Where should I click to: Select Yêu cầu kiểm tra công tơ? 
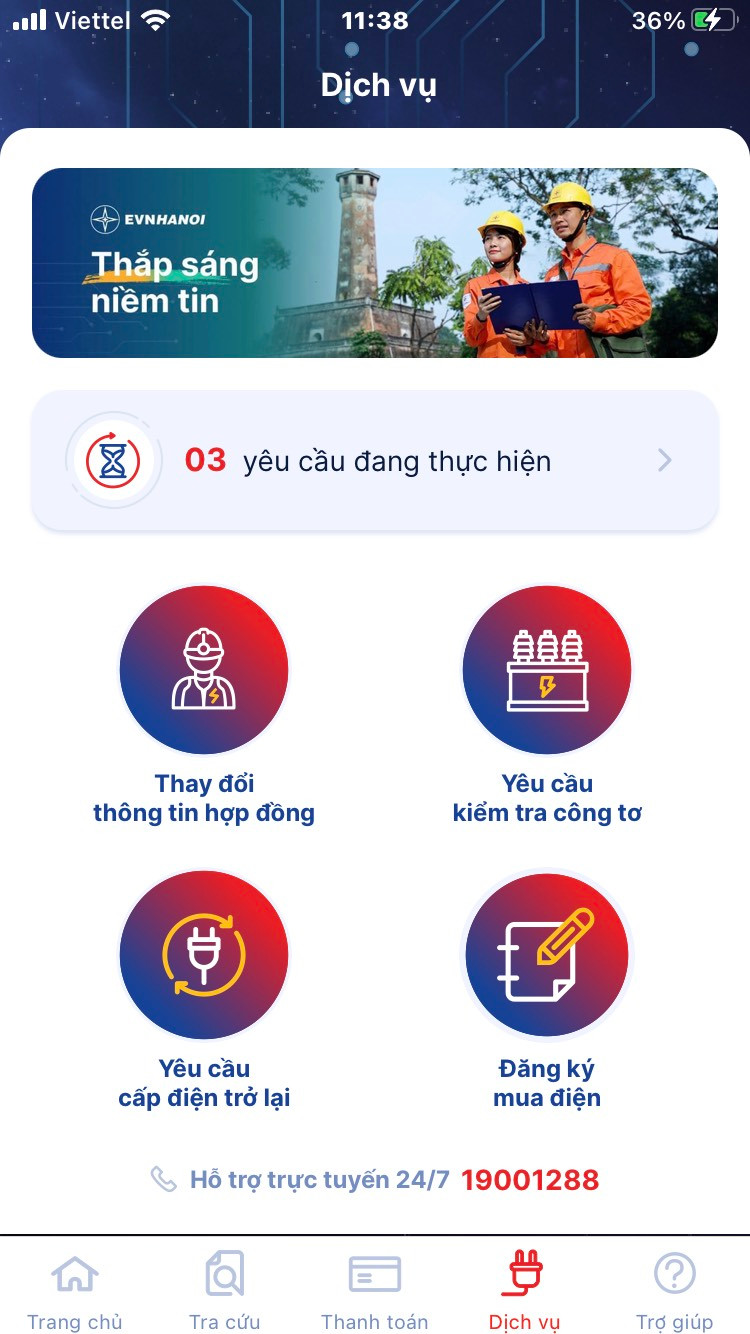(x=546, y=670)
